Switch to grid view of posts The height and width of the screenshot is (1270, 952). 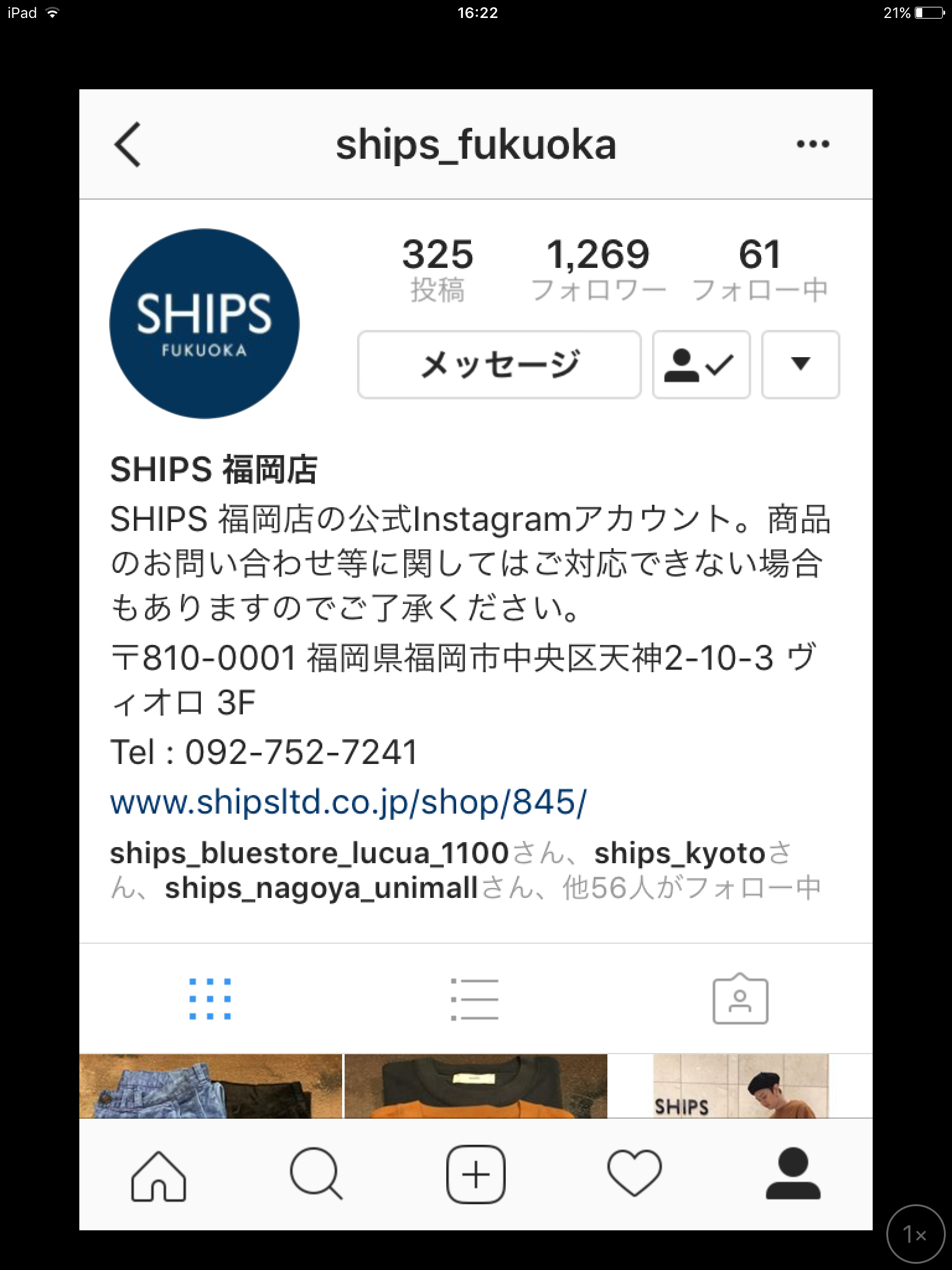point(210,999)
